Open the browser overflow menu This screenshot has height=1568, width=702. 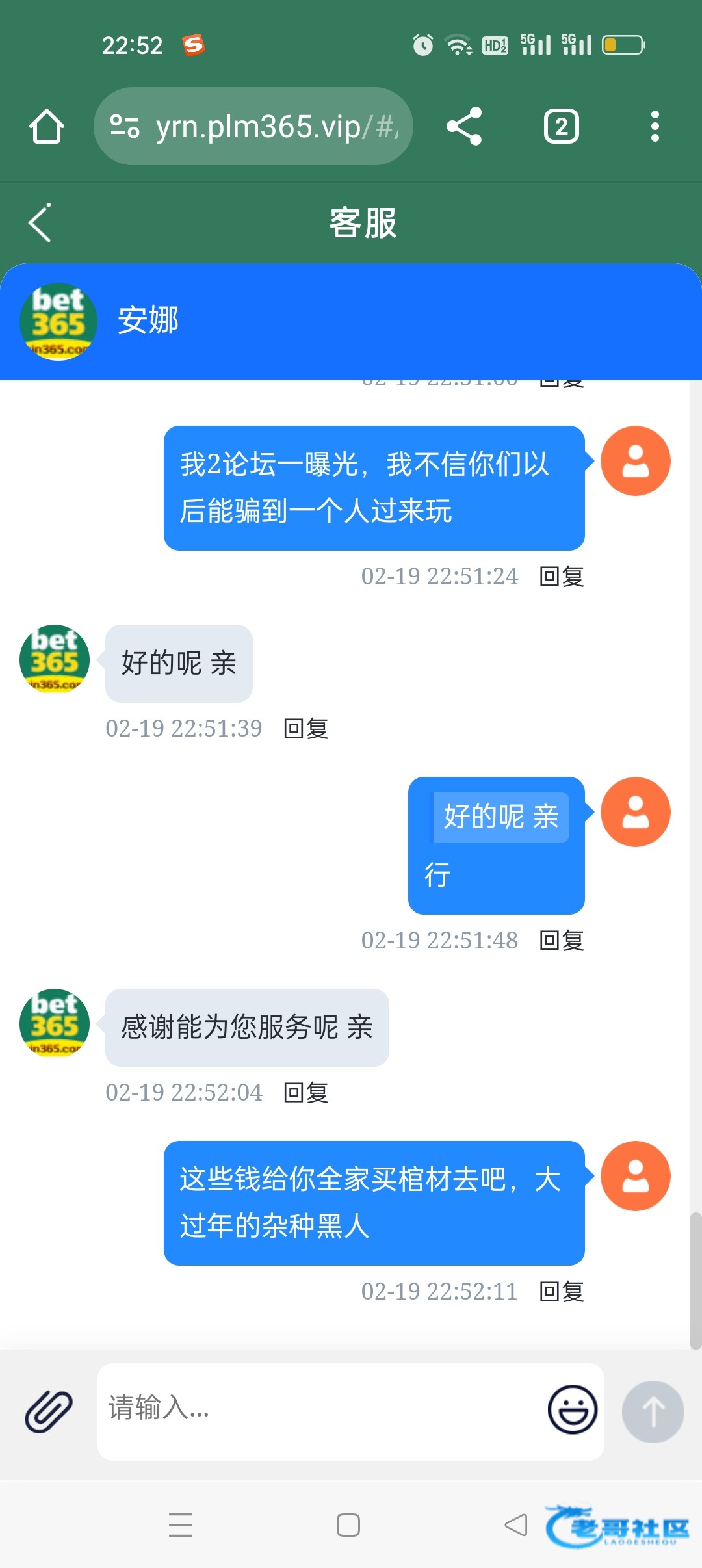coord(655,126)
